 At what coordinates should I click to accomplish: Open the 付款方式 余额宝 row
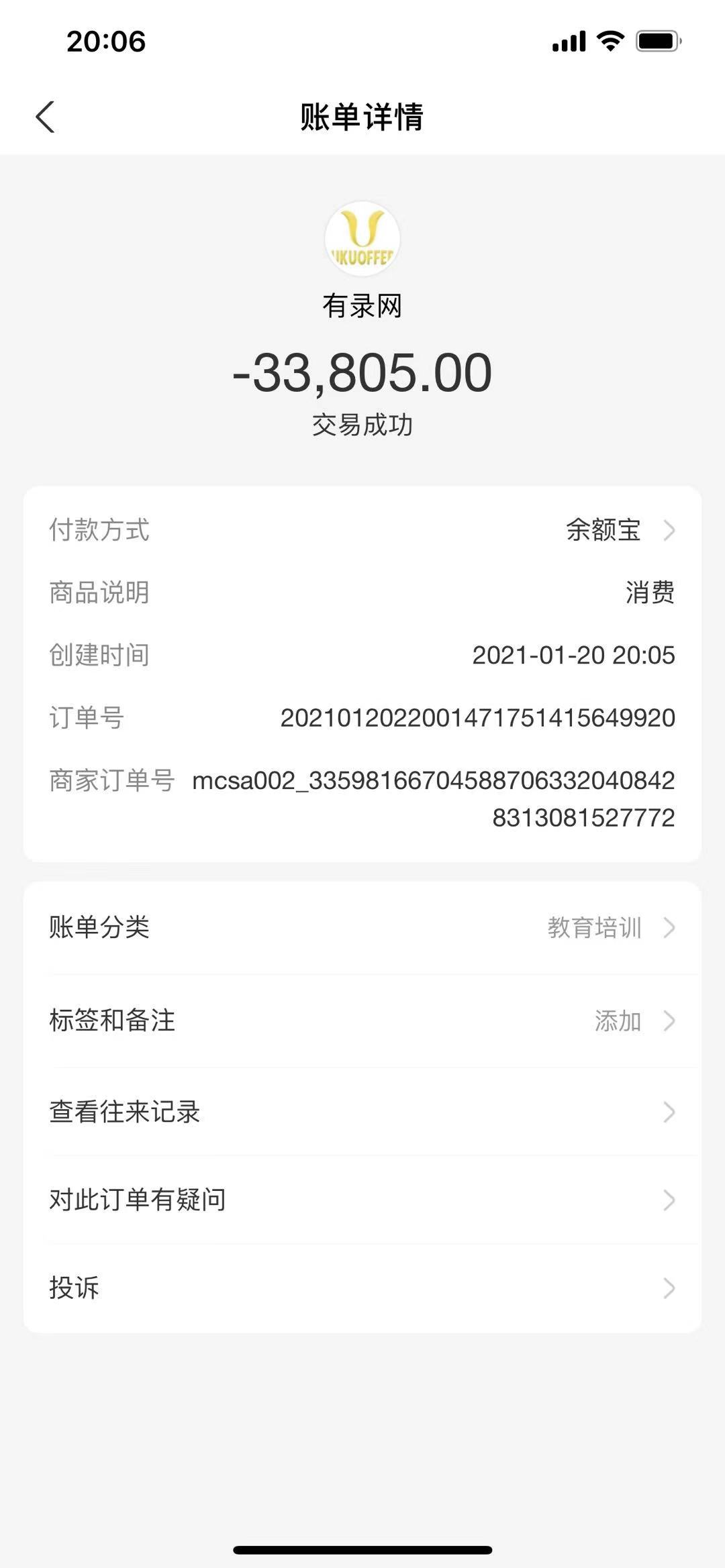pos(362,530)
